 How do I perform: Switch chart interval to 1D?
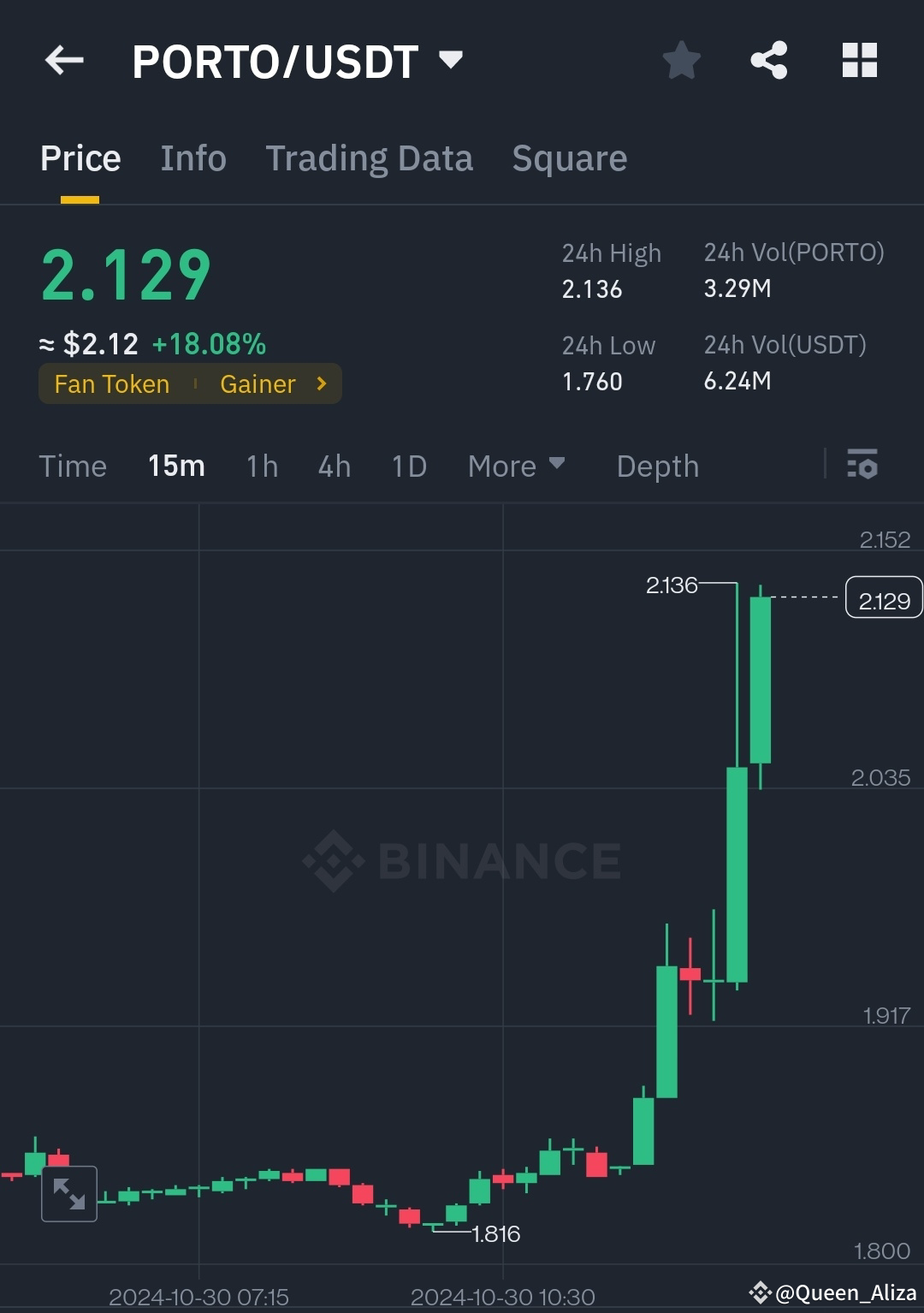[408, 466]
